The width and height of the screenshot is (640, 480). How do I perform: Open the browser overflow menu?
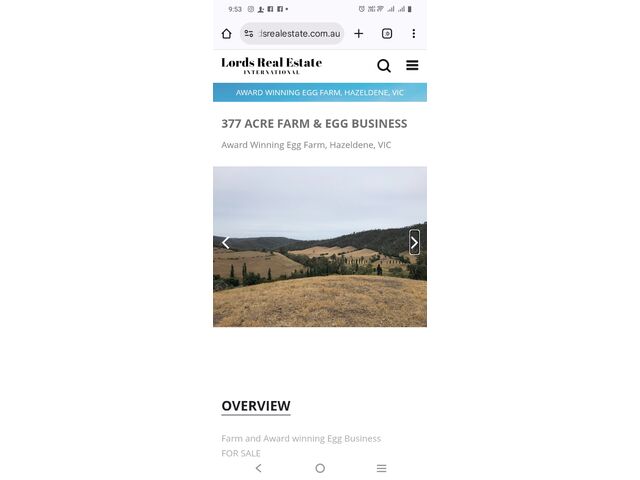[x=413, y=34]
